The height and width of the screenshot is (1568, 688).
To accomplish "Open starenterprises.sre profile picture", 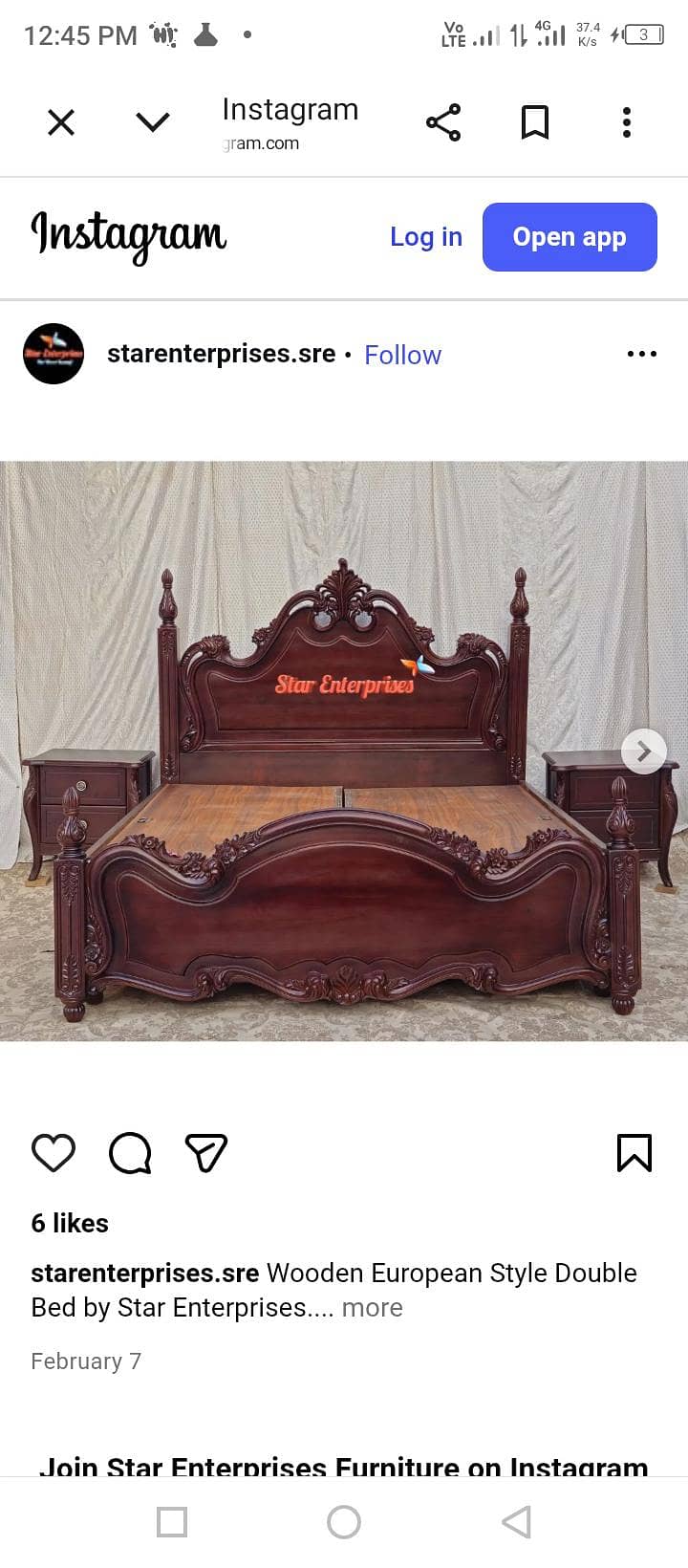I will click(x=54, y=354).
